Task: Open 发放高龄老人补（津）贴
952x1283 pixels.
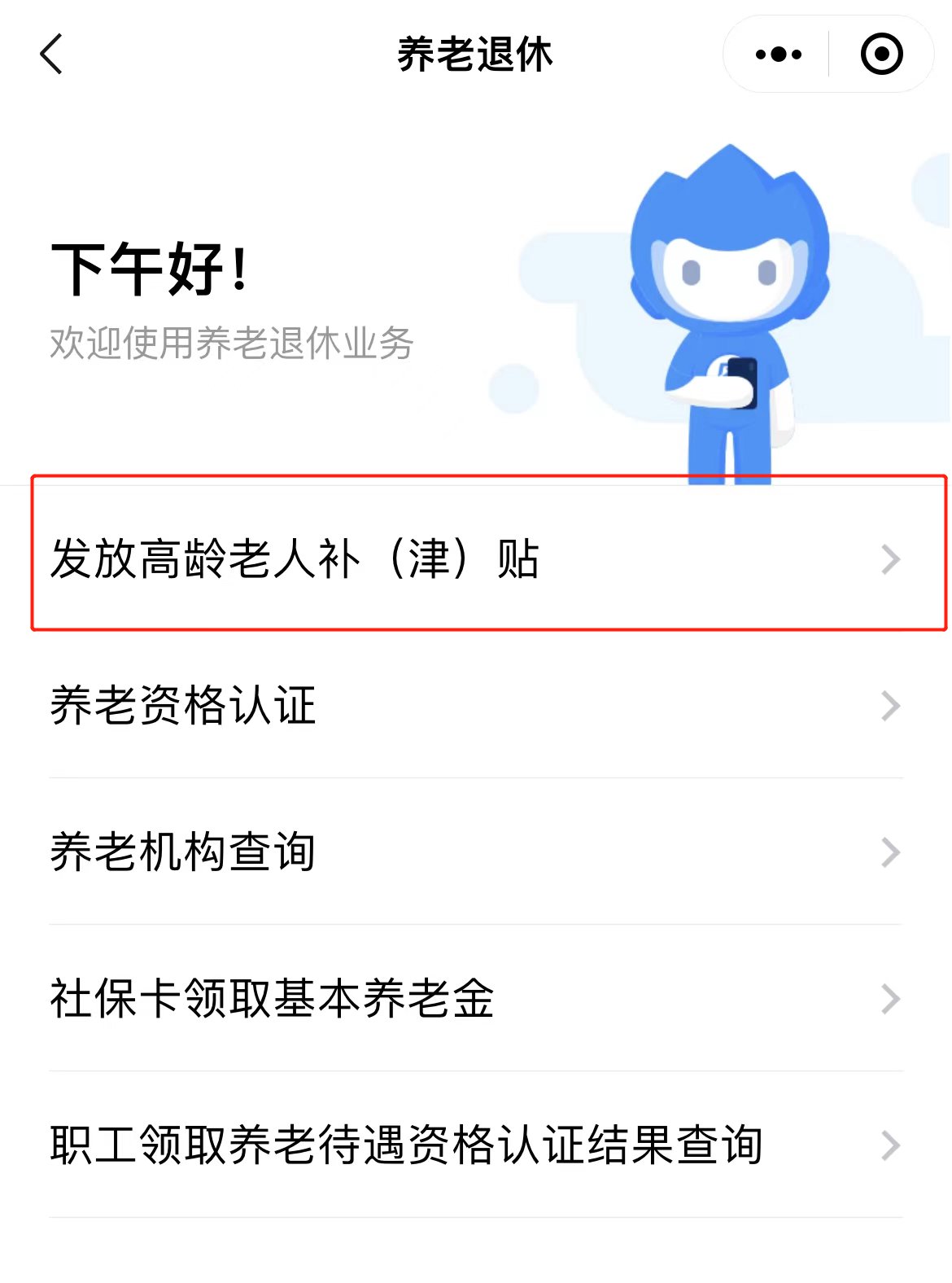Action: [476, 559]
